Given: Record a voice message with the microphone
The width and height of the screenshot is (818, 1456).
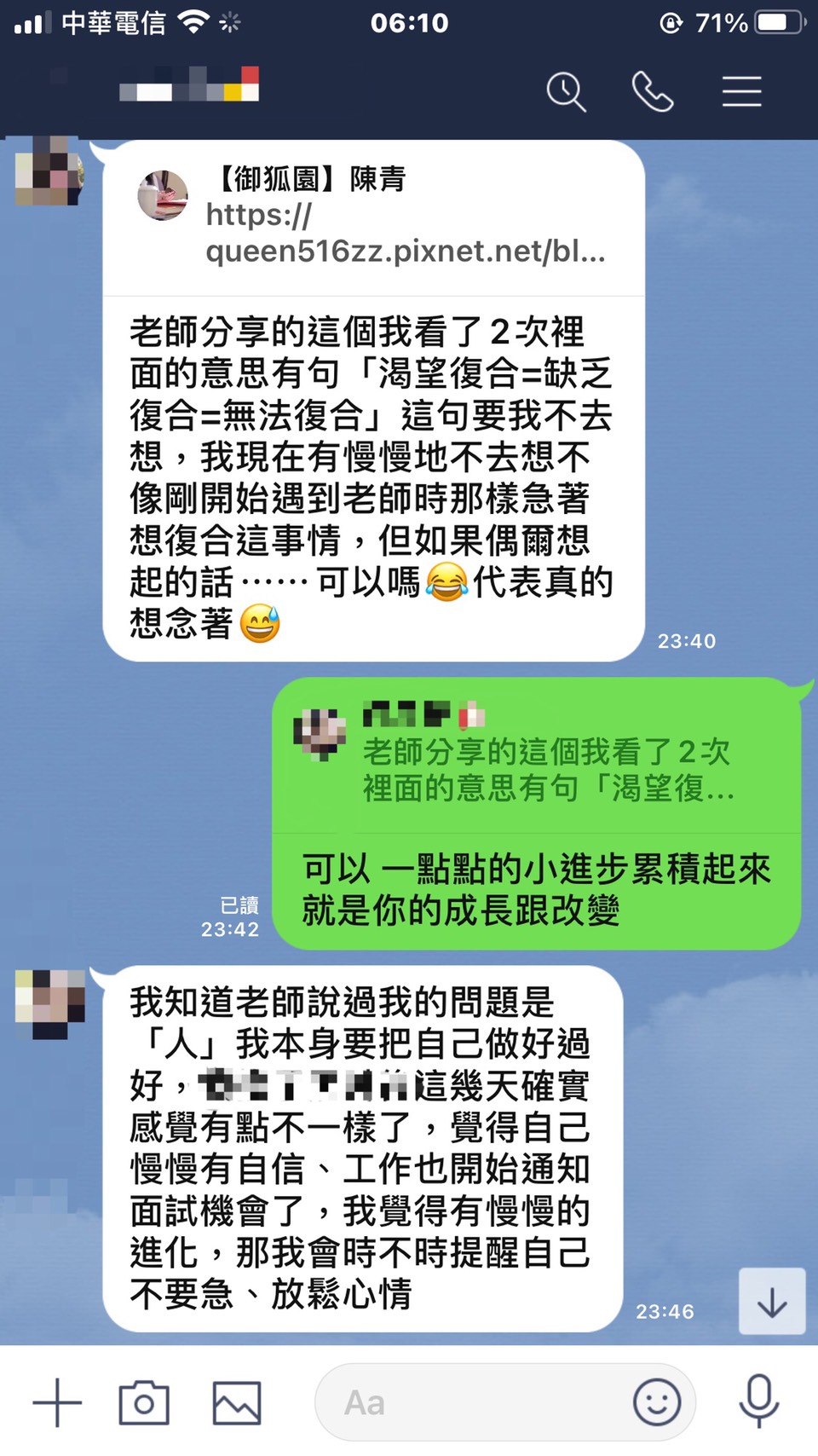Looking at the screenshot, I should [x=758, y=1401].
